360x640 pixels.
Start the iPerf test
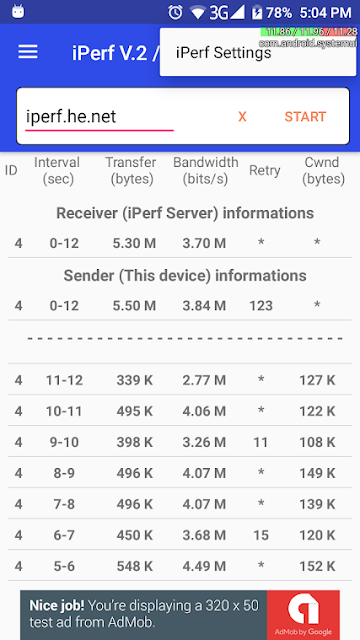(305, 117)
